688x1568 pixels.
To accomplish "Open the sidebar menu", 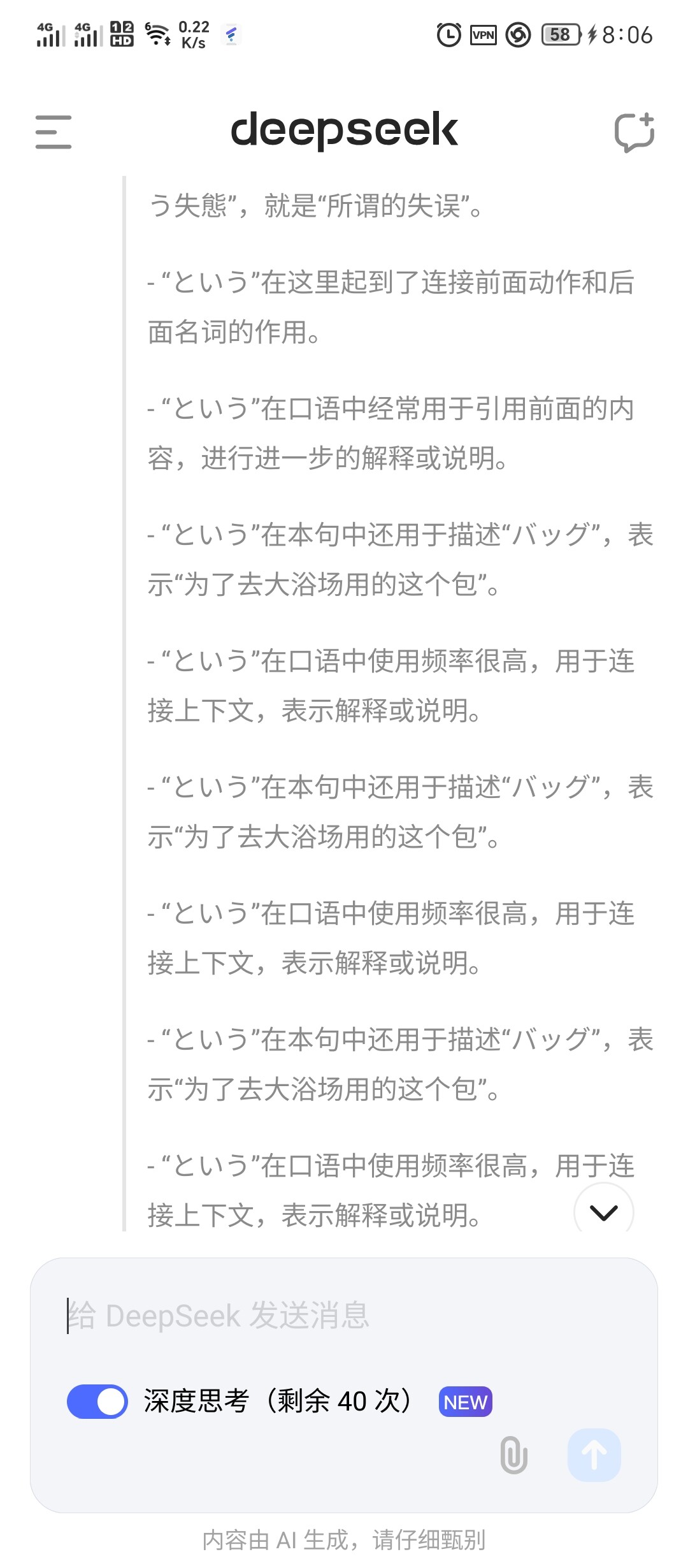I will [x=54, y=132].
